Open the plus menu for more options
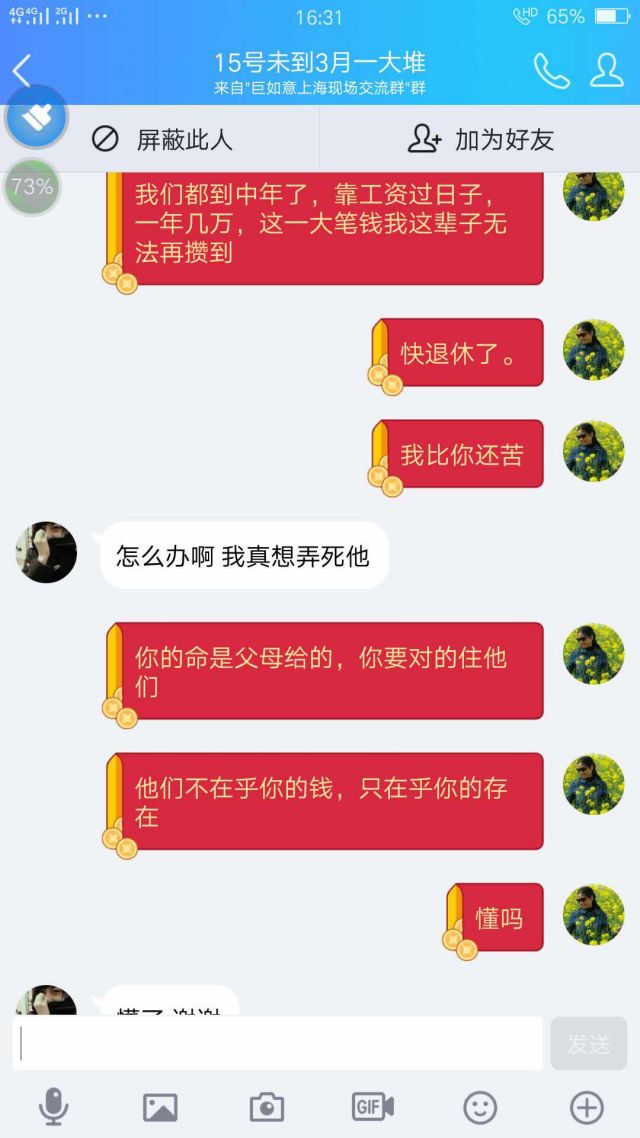The width and height of the screenshot is (640, 1138). click(x=586, y=1107)
